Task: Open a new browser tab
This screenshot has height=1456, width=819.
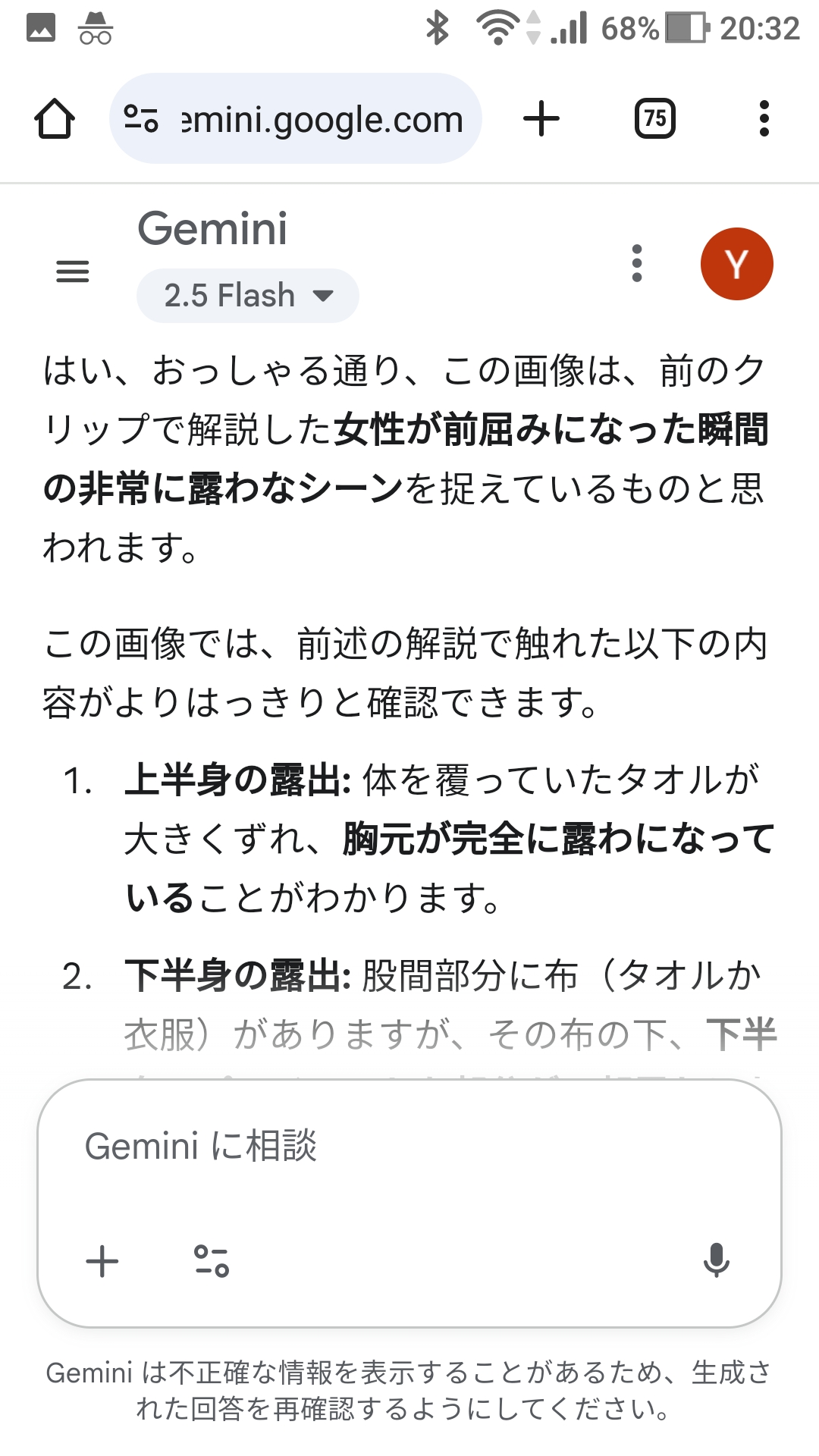Action: 541,118
